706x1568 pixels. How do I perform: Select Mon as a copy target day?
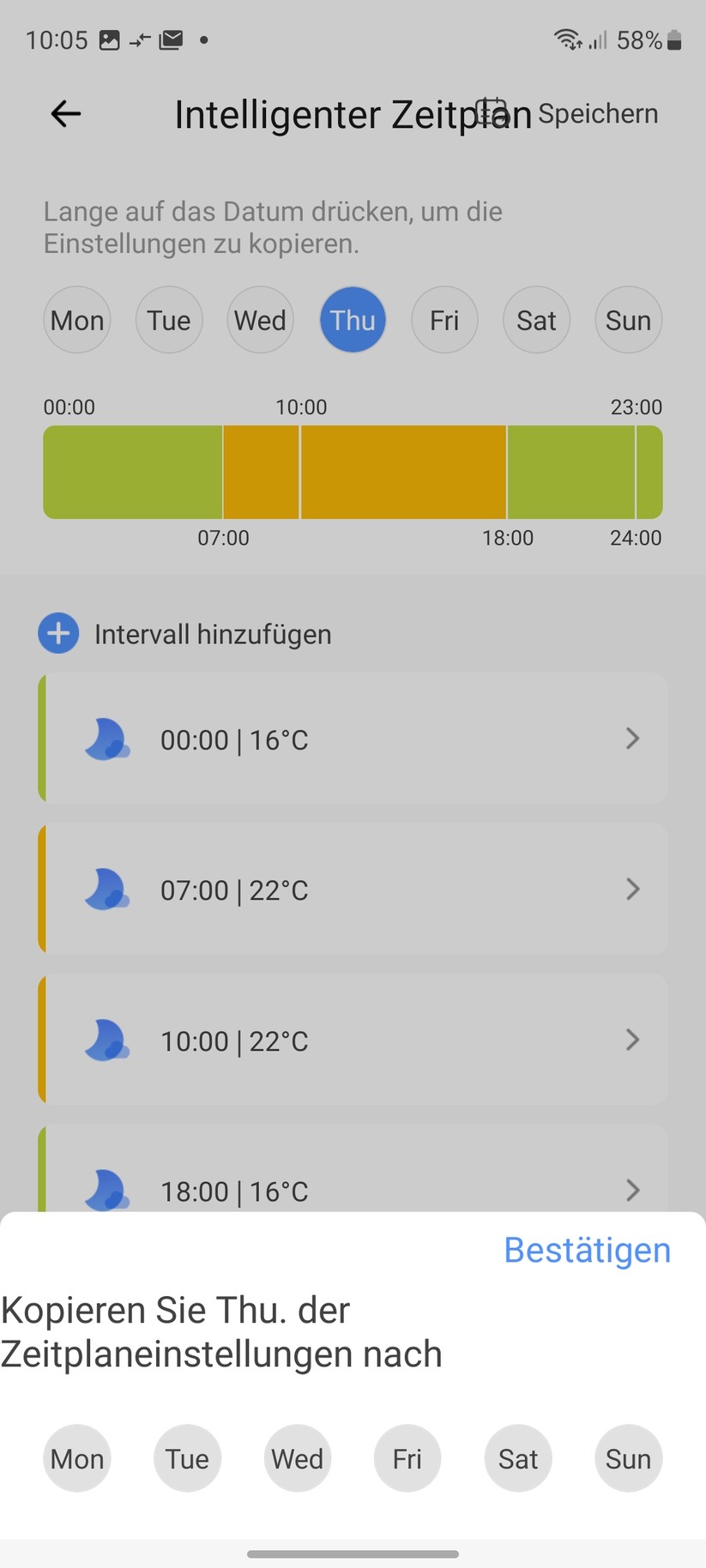point(76,1458)
